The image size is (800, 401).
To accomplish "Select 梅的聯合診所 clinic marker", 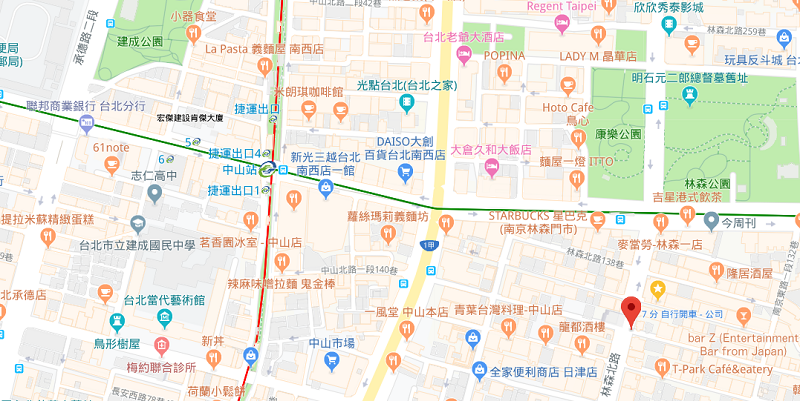I will point(161,346).
